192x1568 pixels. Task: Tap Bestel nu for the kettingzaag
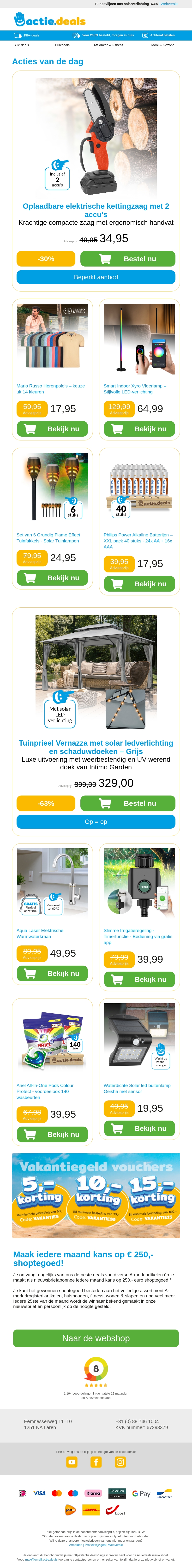[x=127, y=259]
